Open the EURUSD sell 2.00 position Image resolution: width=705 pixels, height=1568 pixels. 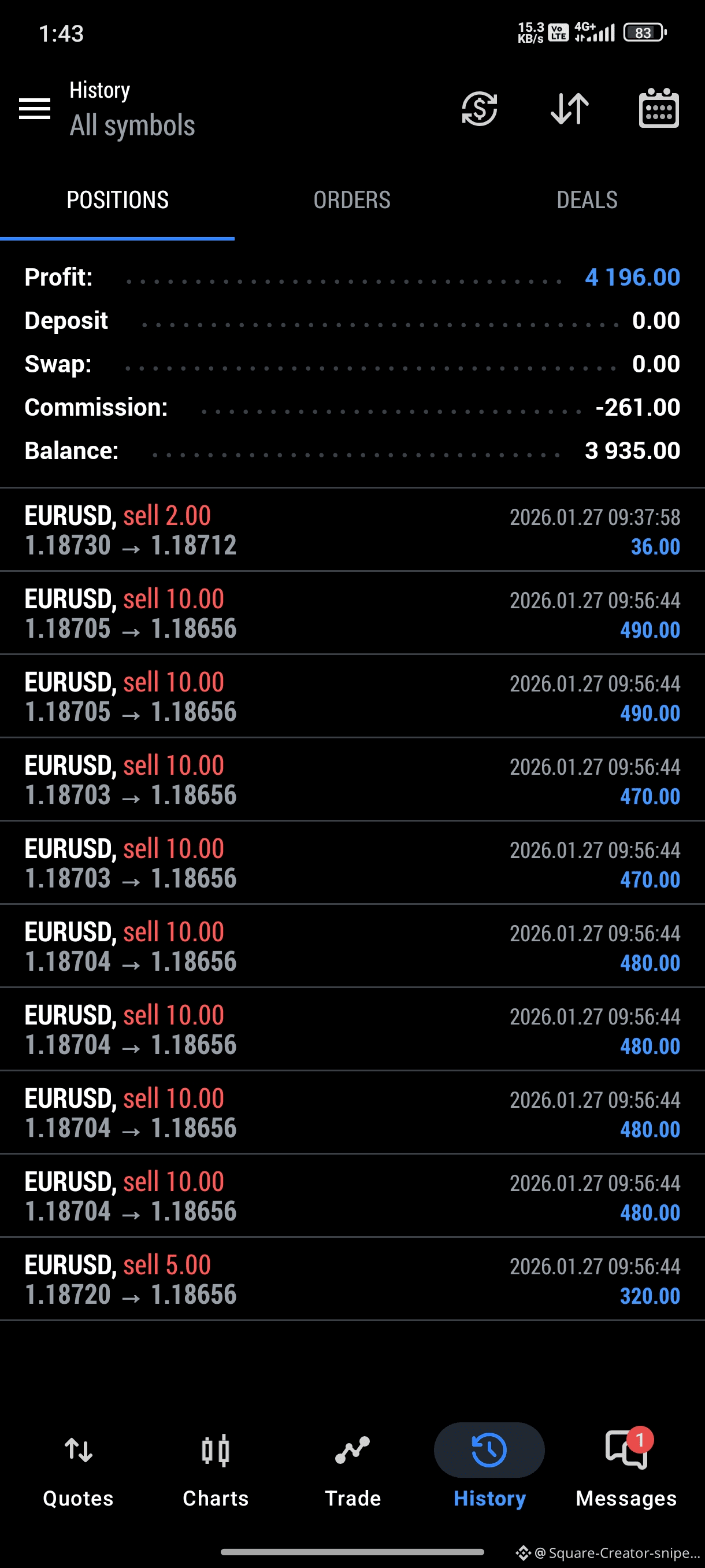(352, 530)
